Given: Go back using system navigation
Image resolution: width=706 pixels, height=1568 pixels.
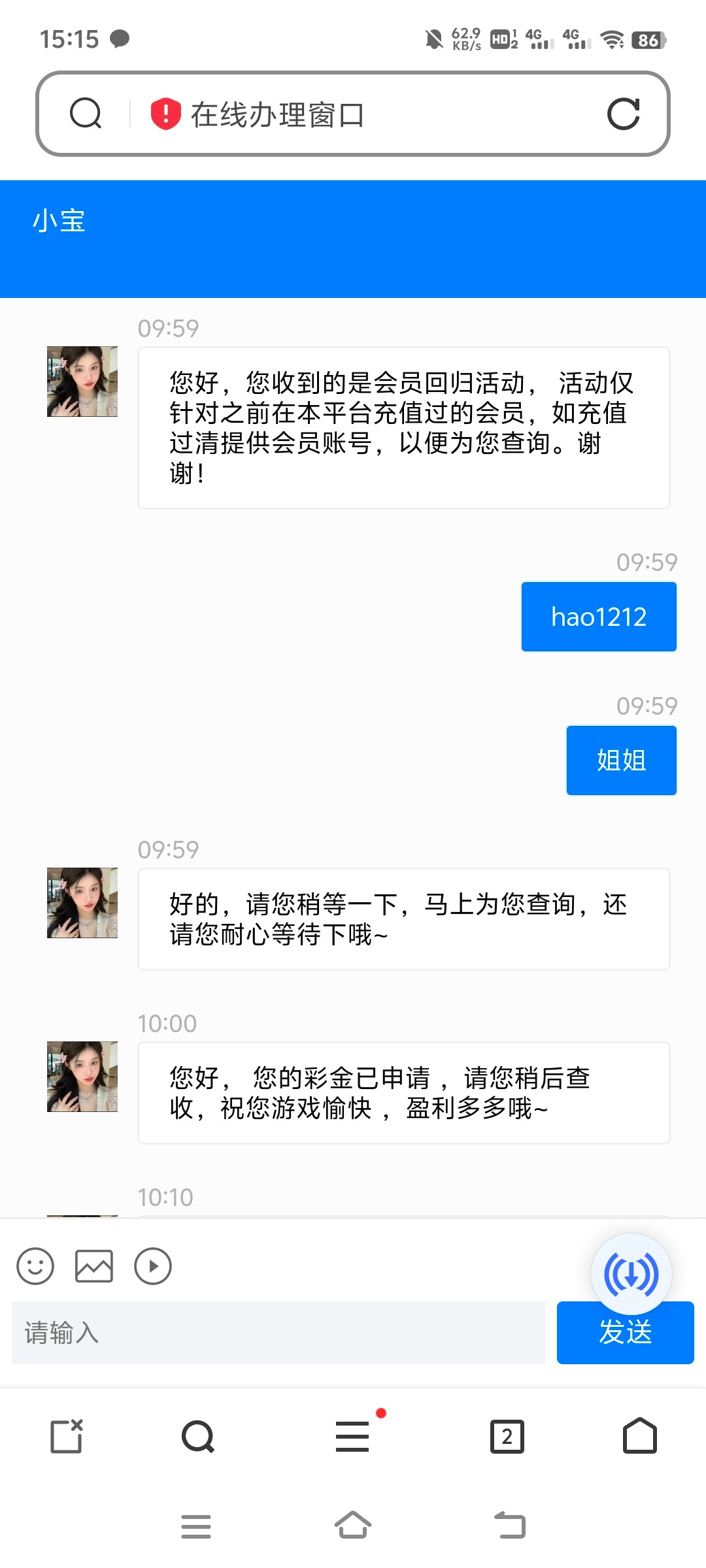Looking at the screenshot, I should pos(510,1526).
